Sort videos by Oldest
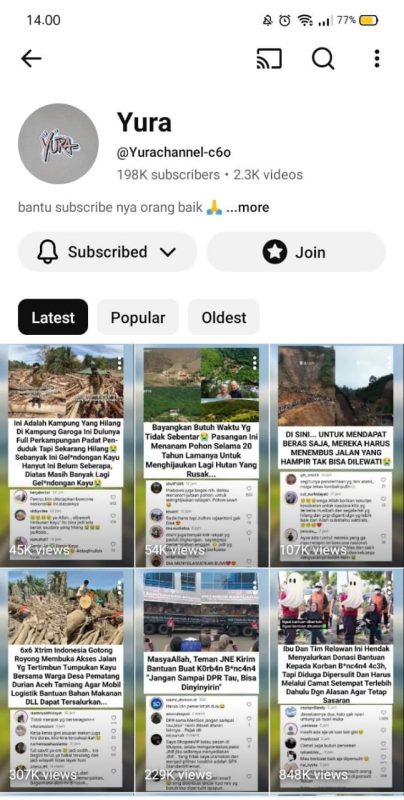 (x=224, y=317)
